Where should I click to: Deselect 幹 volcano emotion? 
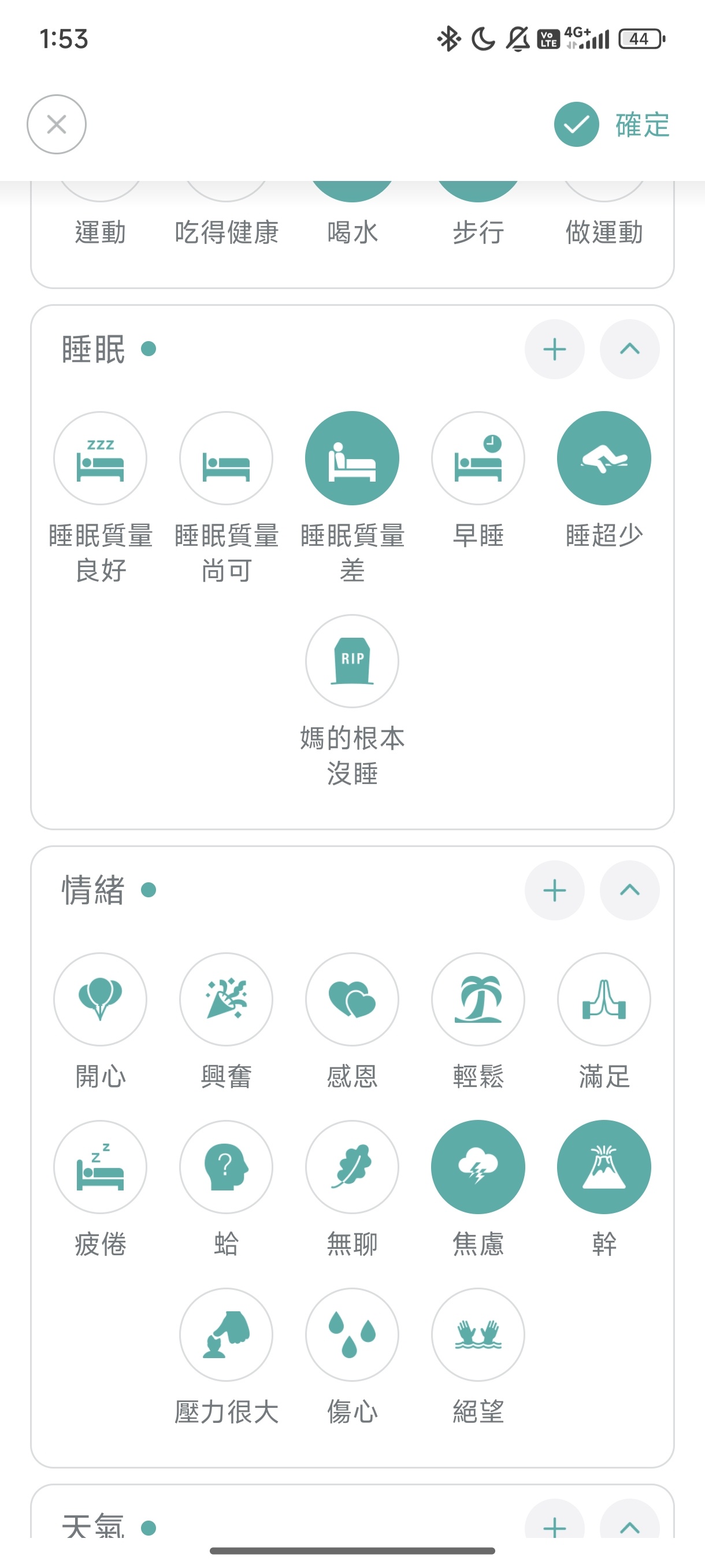coord(604,1167)
